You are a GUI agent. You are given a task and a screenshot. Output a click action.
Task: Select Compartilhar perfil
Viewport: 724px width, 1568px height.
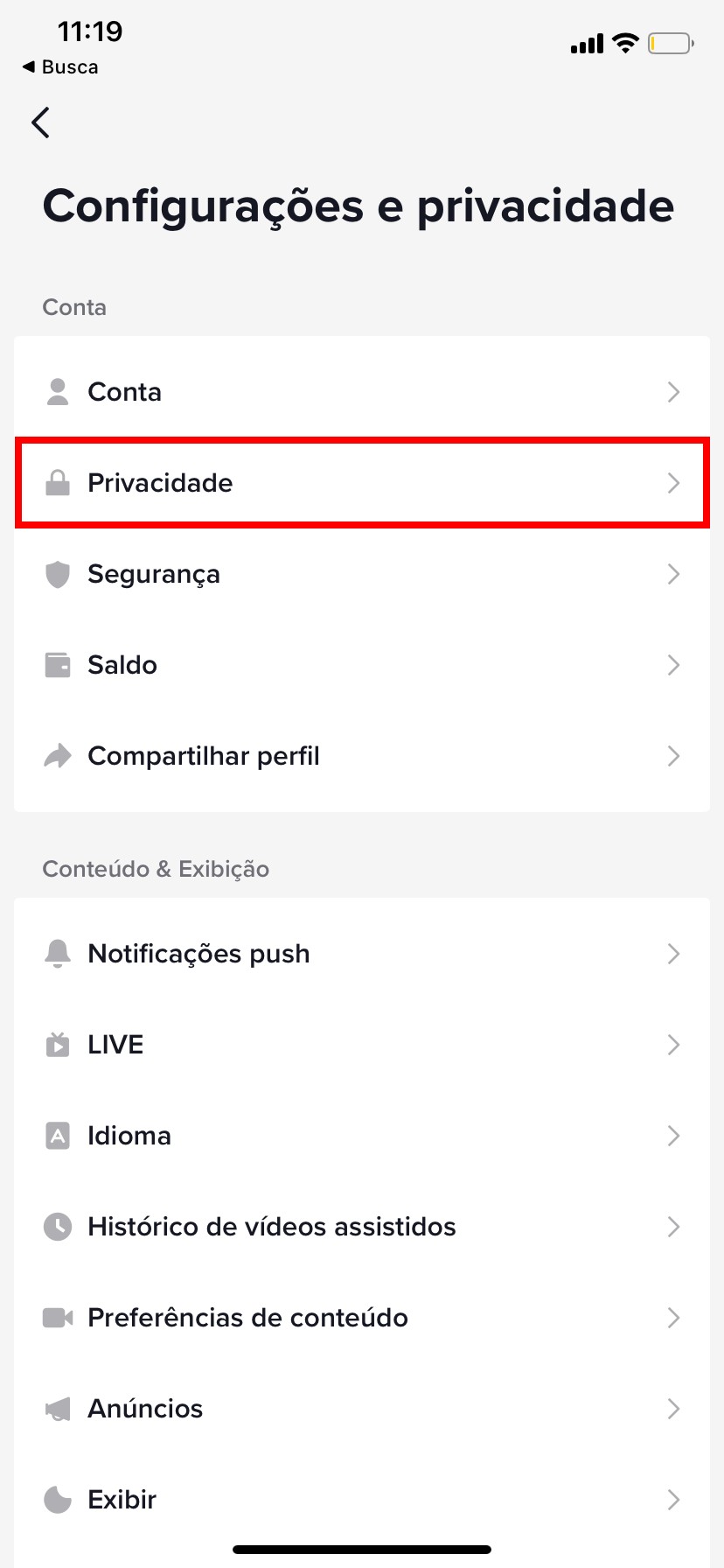pos(362,756)
